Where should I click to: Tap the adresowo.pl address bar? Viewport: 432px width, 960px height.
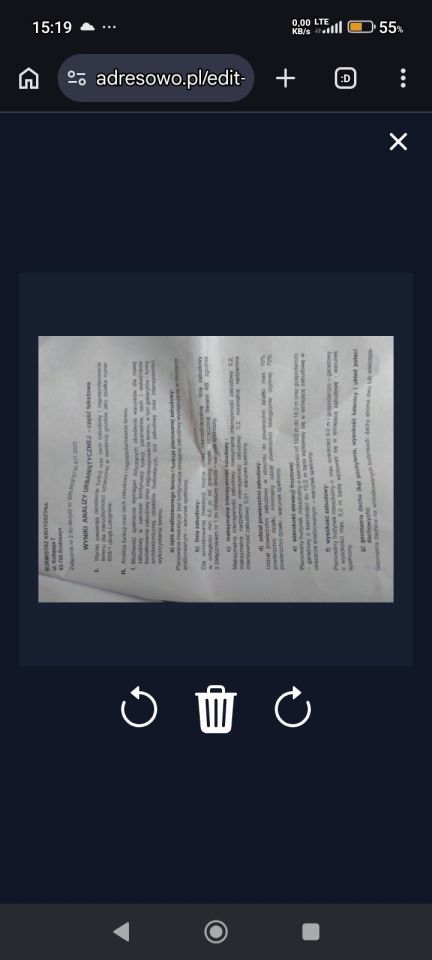(x=155, y=78)
